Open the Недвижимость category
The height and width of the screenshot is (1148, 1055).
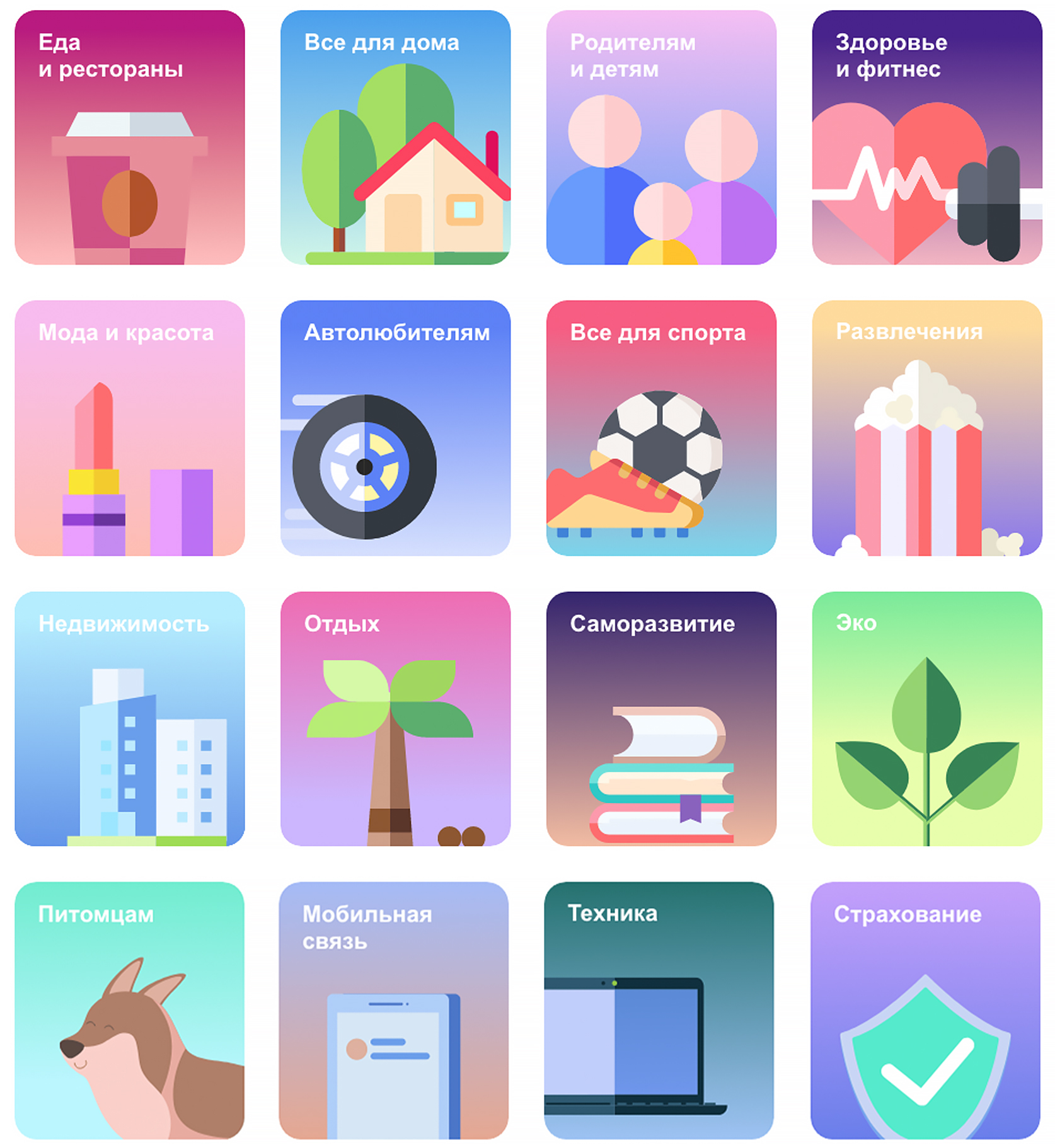(129, 718)
